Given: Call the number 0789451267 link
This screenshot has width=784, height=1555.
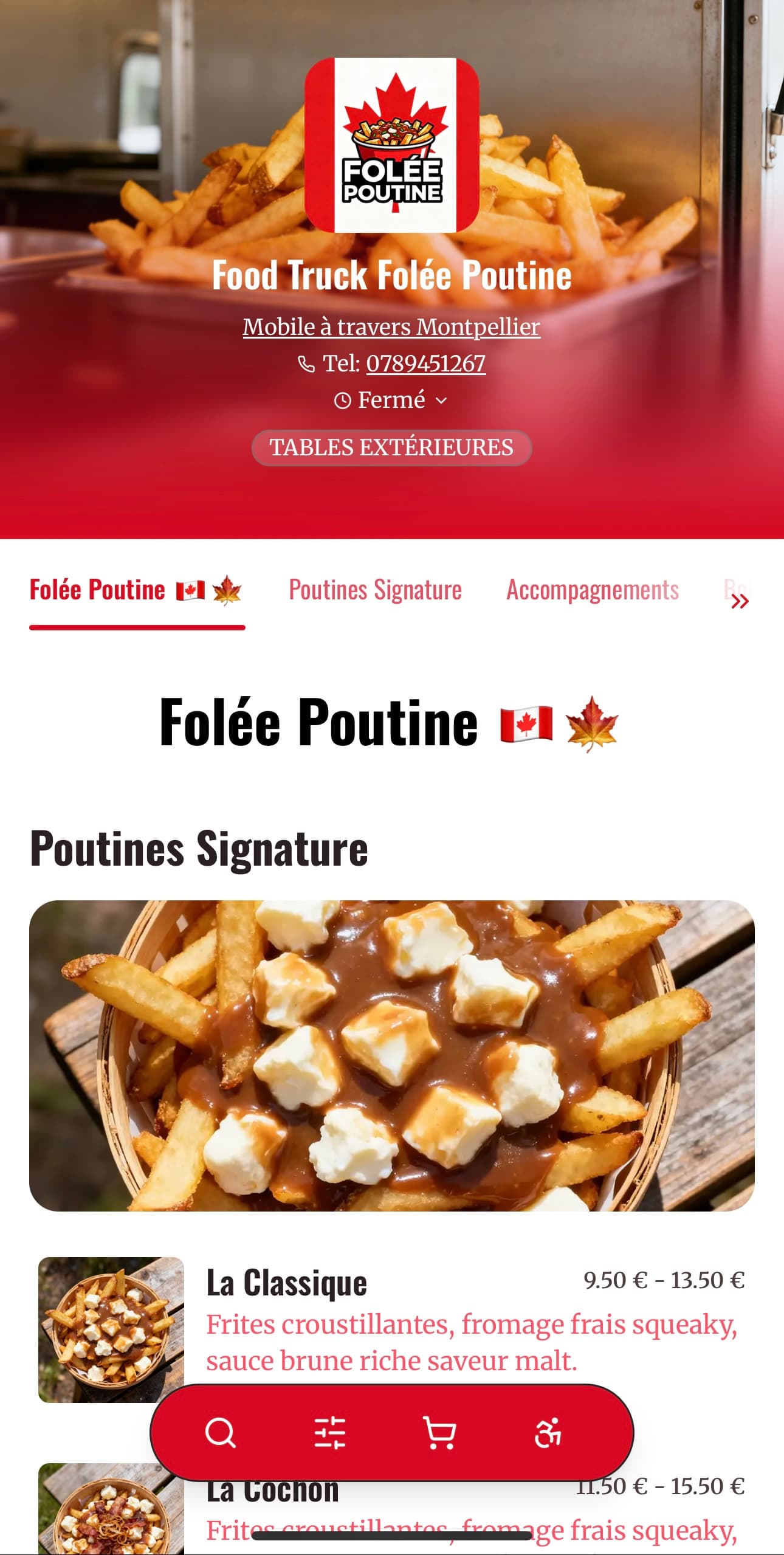Looking at the screenshot, I should click(426, 364).
